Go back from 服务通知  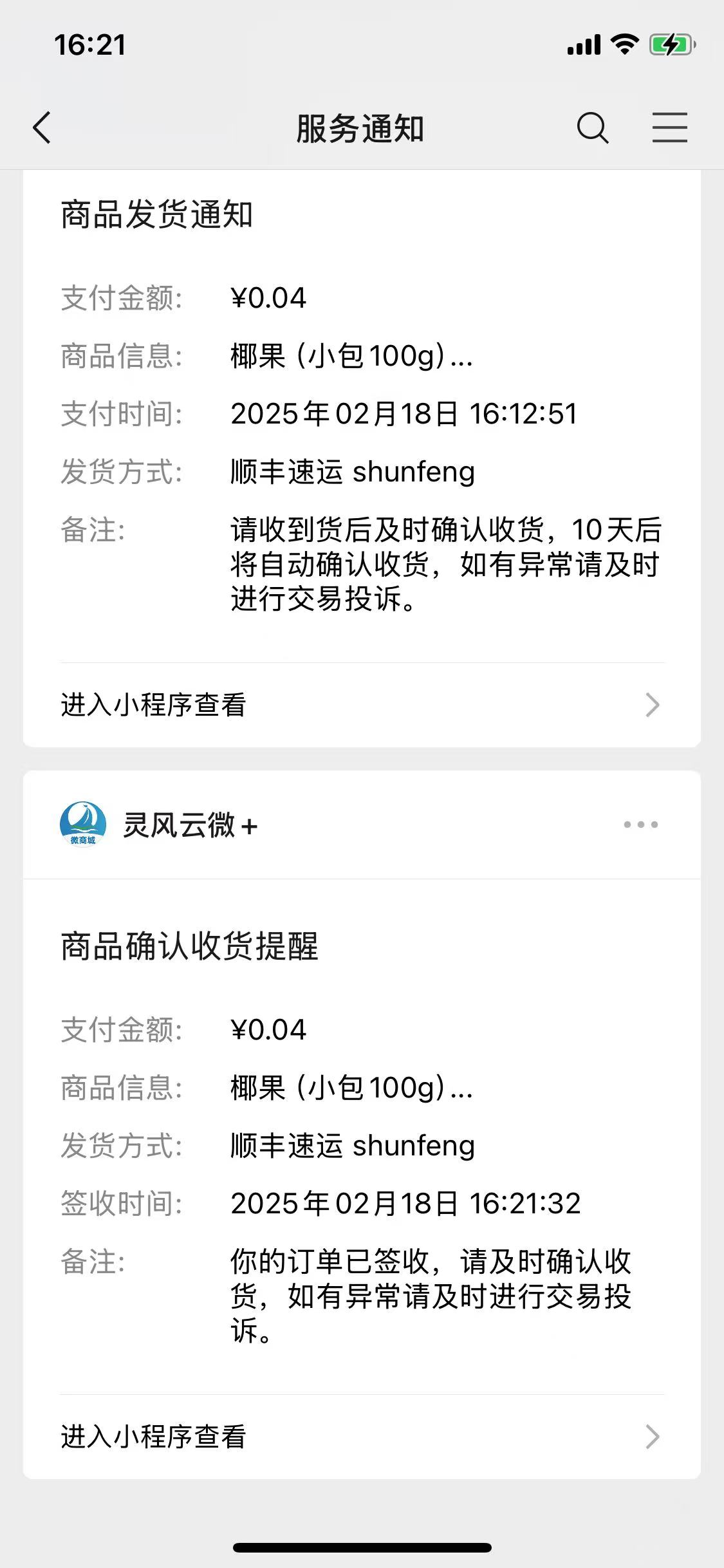(x=42, y=127)
